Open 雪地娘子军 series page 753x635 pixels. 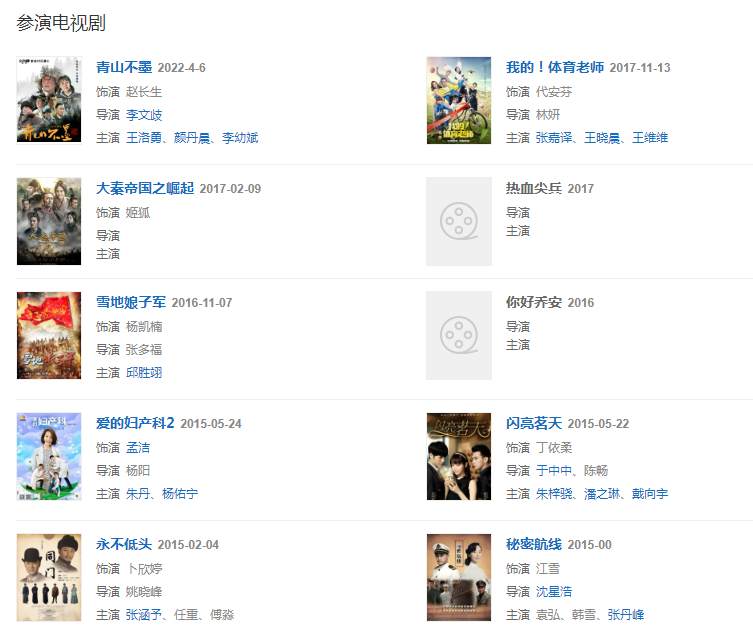(130, 302)
